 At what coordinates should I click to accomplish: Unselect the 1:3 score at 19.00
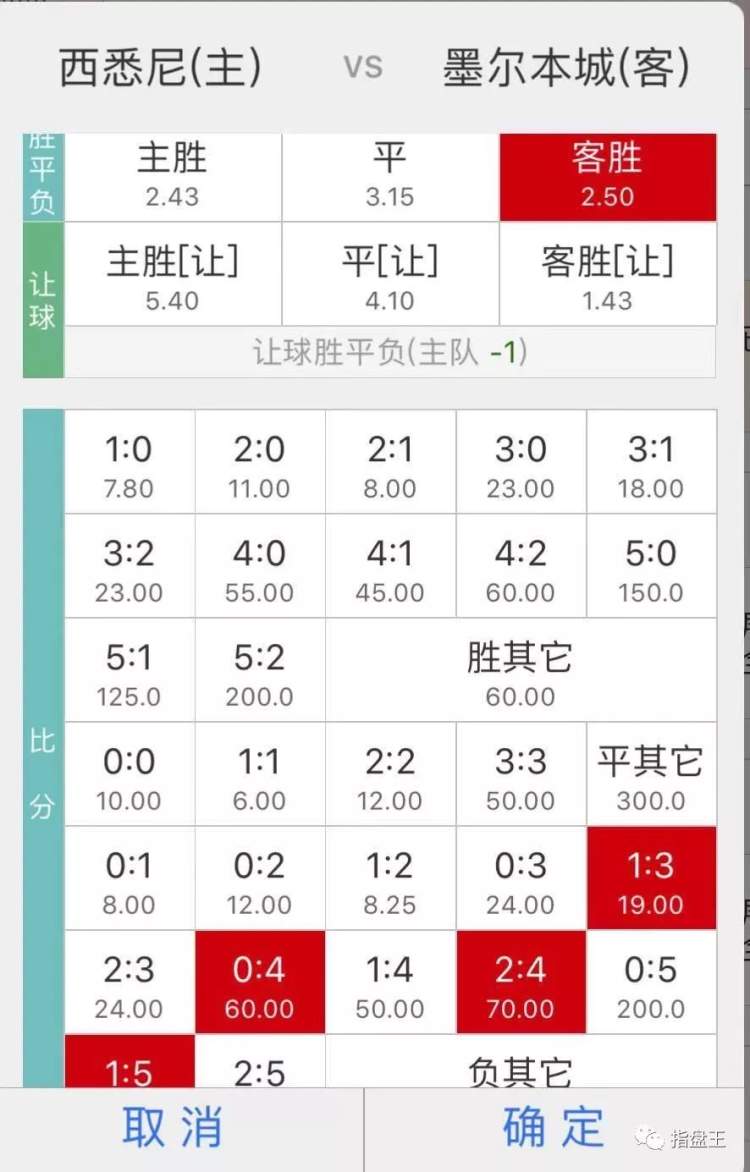click(x=651, y=881)
